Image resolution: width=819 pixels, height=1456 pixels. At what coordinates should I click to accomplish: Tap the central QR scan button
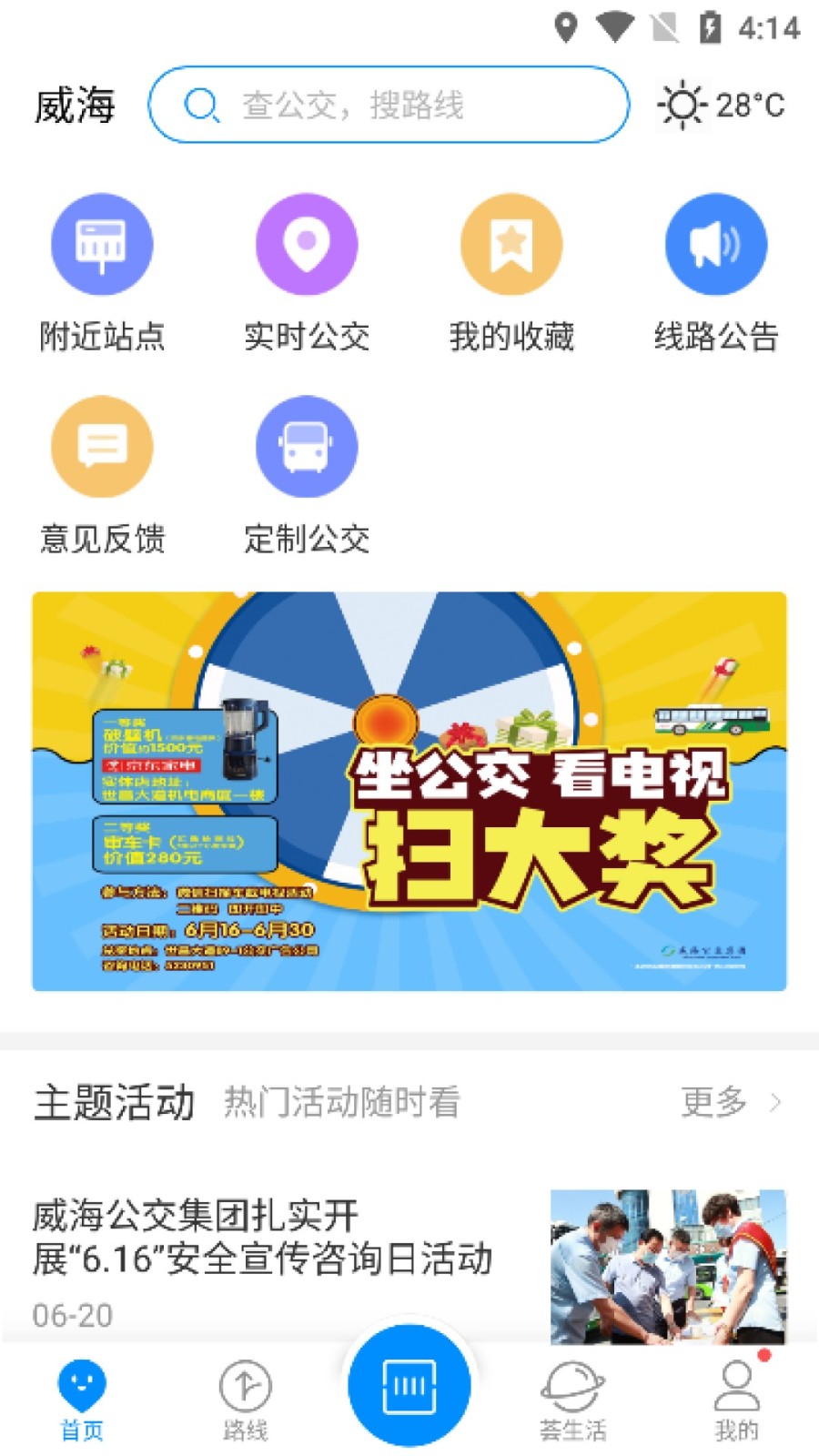pos(409,1382)
